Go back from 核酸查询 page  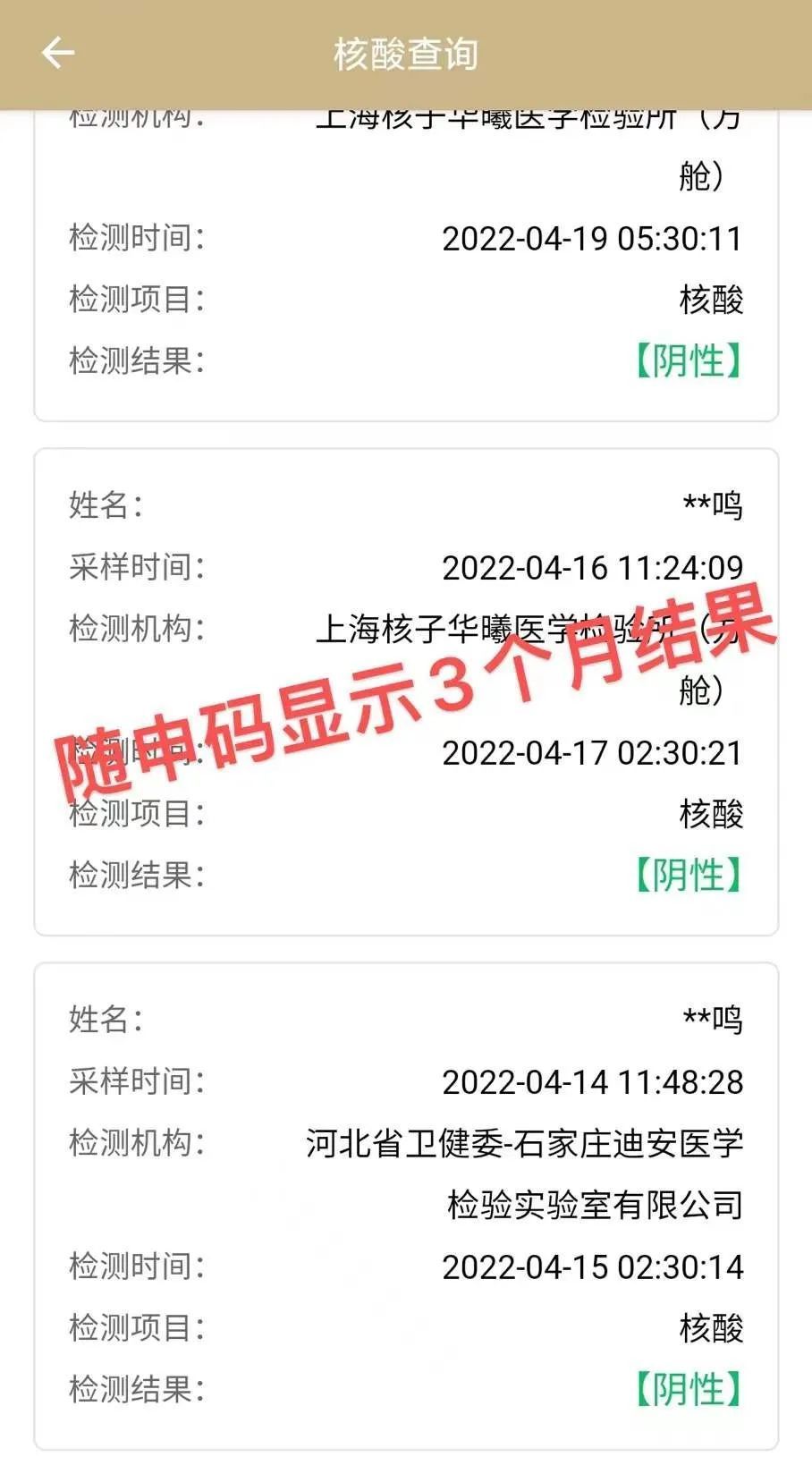click(57, 53)
